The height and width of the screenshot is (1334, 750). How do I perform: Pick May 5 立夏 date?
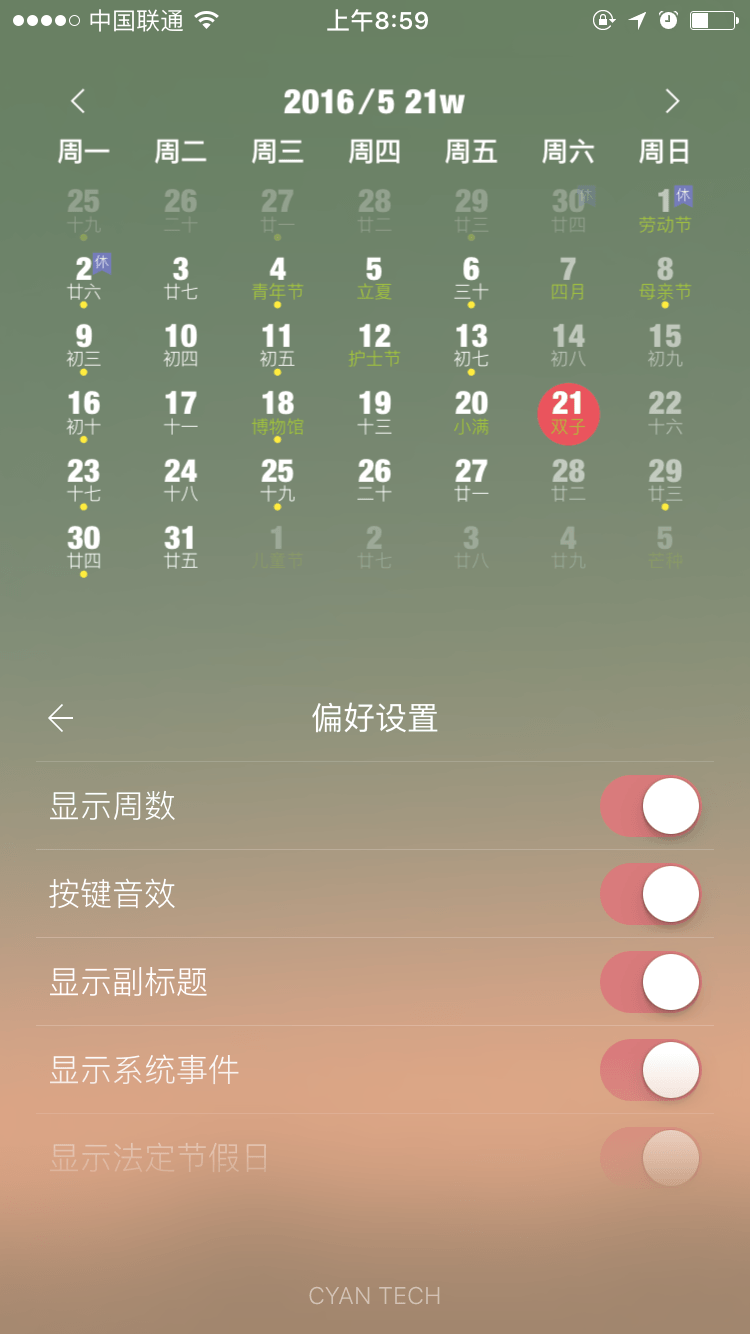(x=374, y=278)
